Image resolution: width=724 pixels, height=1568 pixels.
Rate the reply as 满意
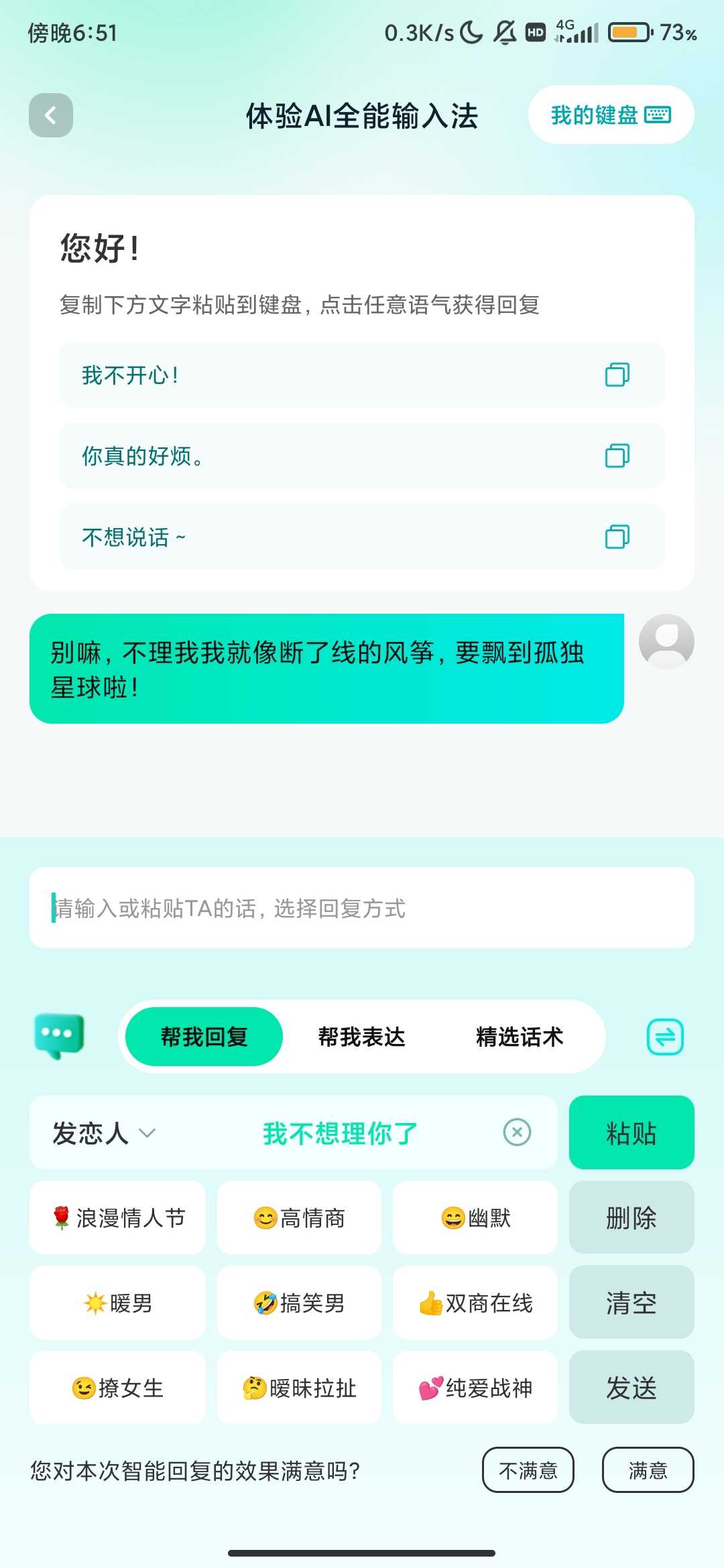(x=648, y=1470)
